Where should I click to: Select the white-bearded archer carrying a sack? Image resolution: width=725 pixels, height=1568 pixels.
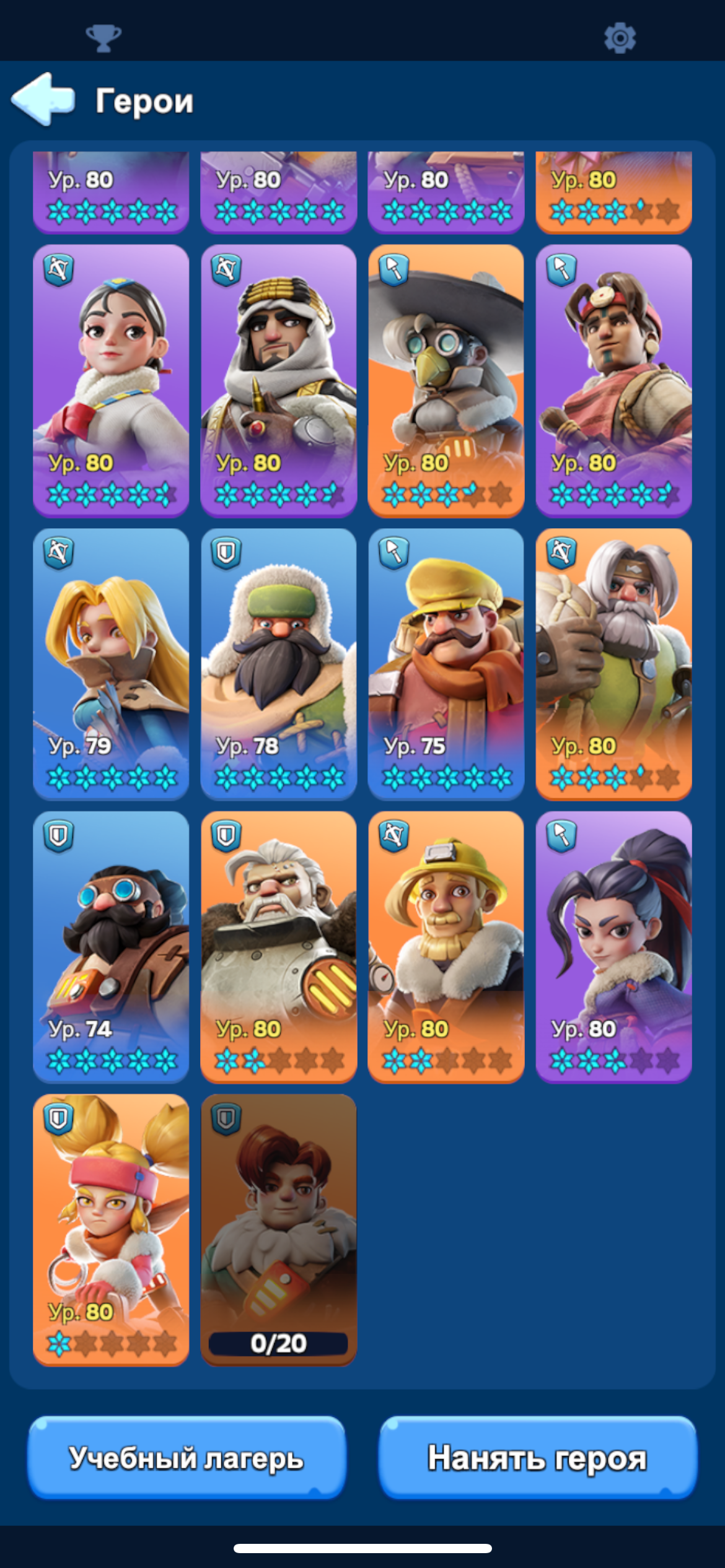(x=613, y=663)
